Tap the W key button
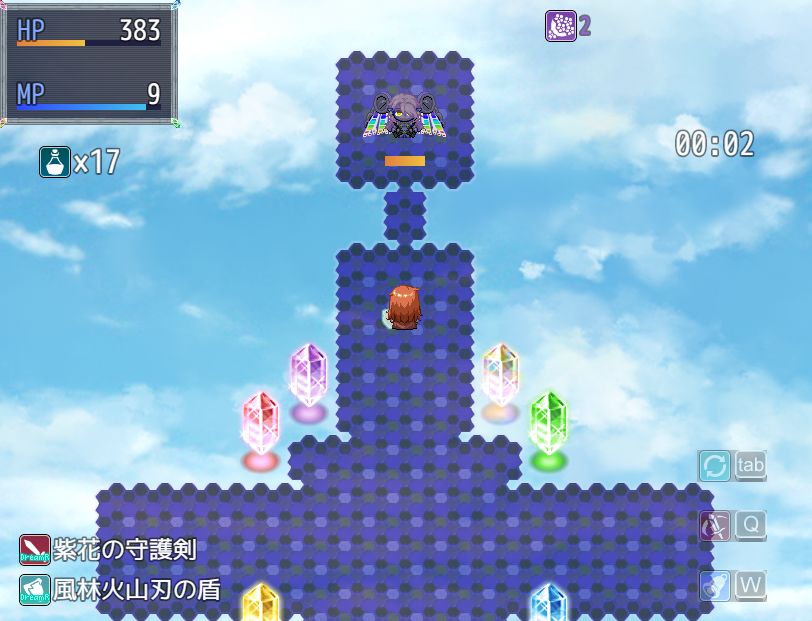 pyautogui.click(x=750, y=584)
